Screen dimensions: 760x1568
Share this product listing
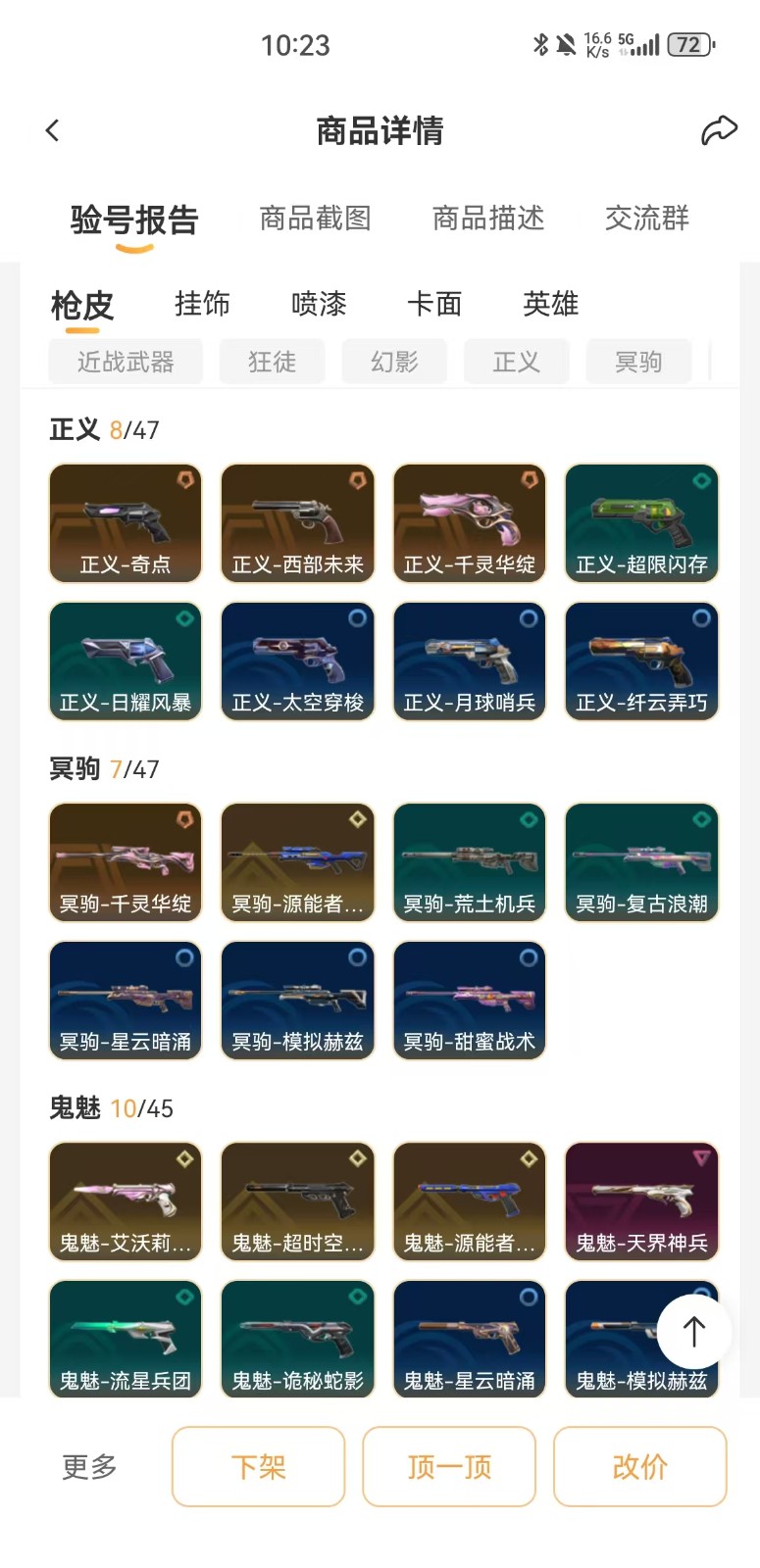point(719,130)
